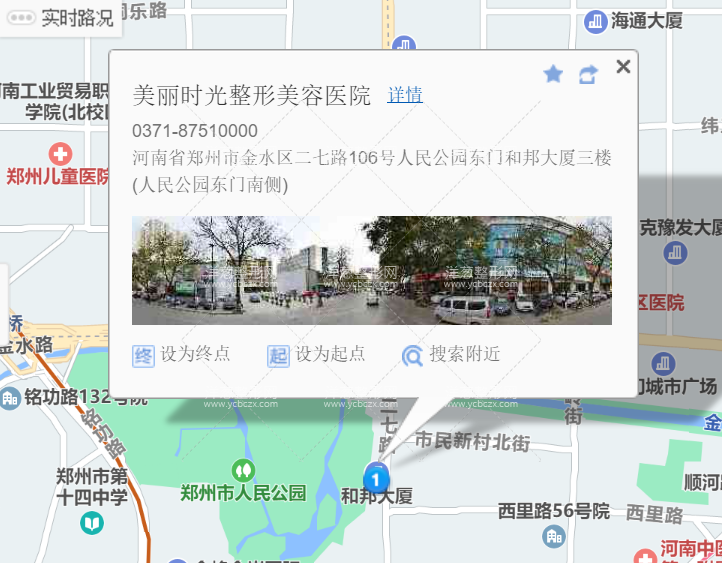Favorite this place with the star icon

(x=553, y=74)
